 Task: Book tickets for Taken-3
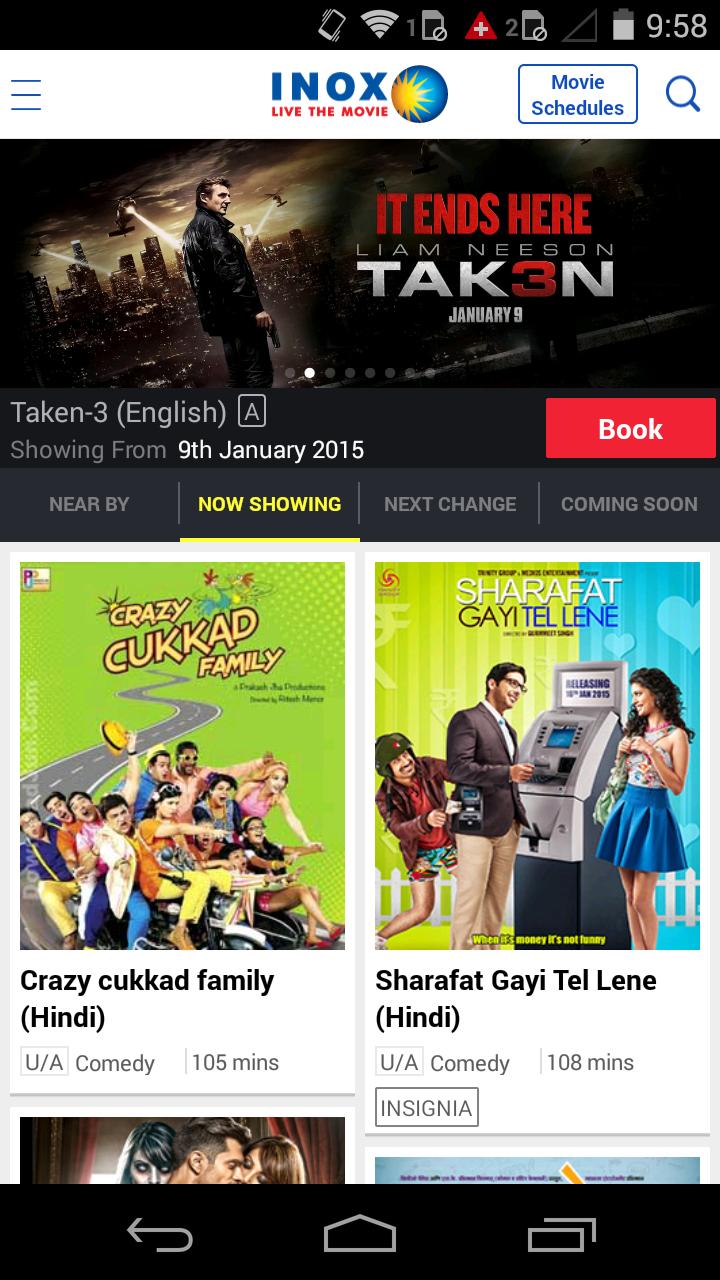click(x=630, y=429)
